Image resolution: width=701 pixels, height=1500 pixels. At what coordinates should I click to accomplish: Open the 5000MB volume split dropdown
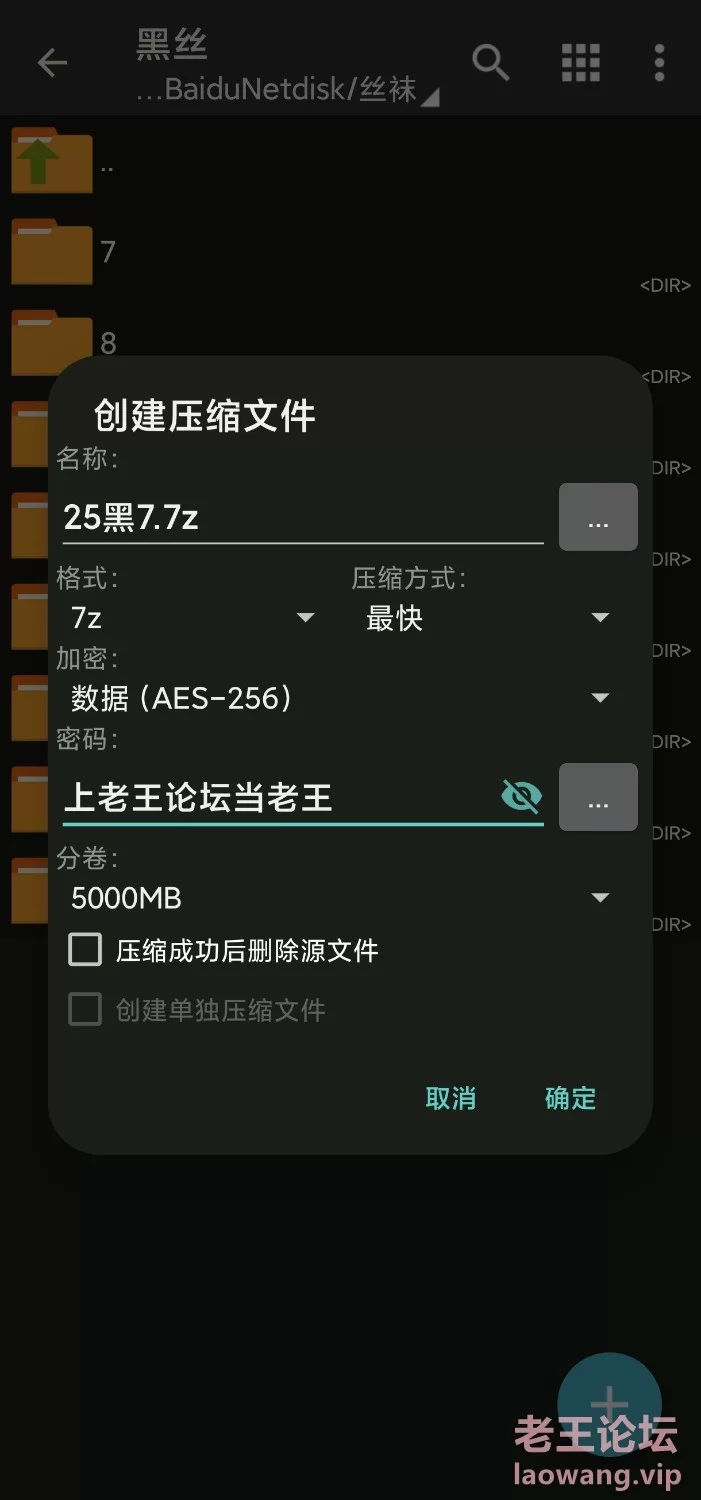pos(340,898)
